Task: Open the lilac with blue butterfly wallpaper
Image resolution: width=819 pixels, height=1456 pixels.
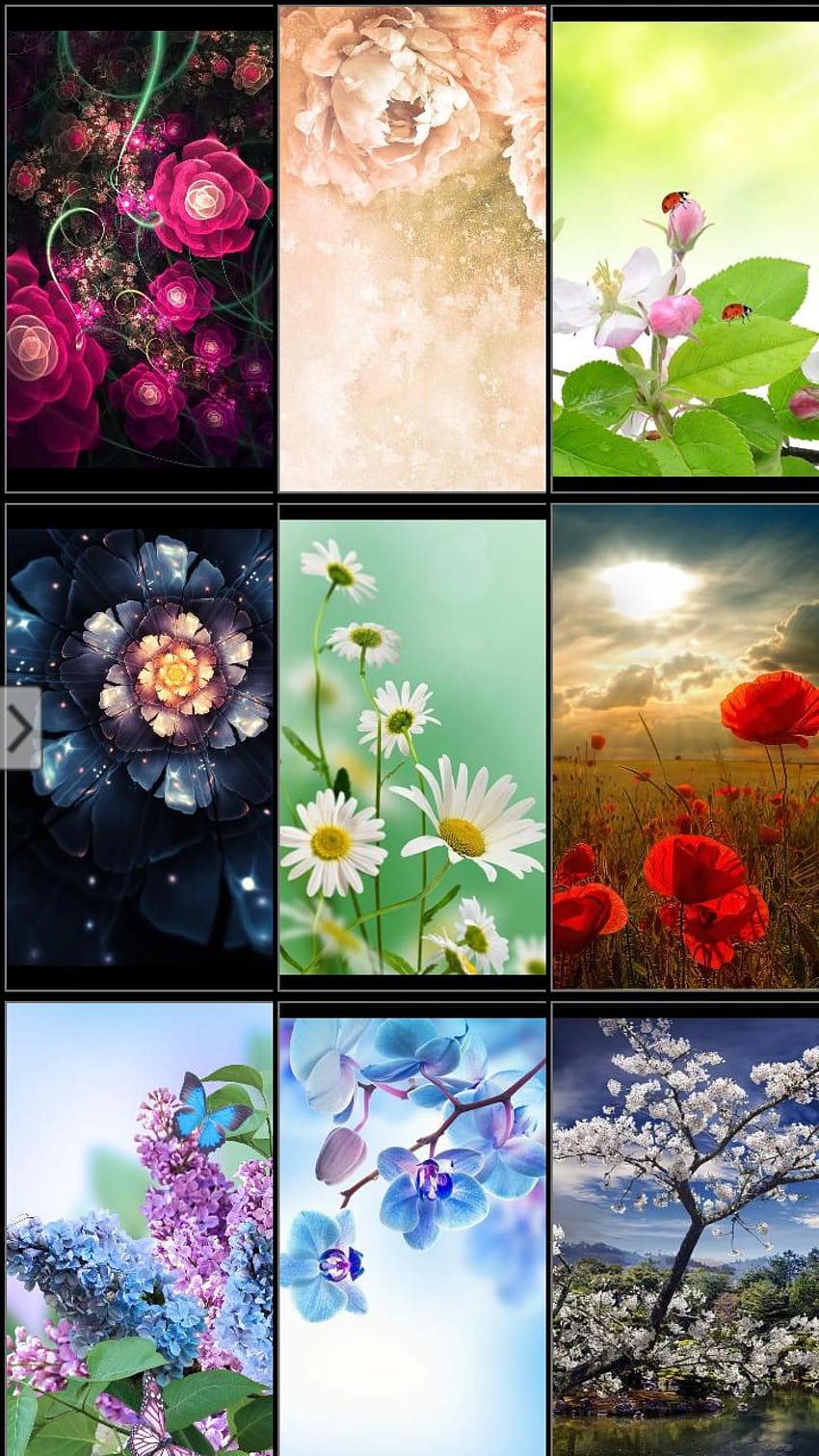Action: point(140,1229)
